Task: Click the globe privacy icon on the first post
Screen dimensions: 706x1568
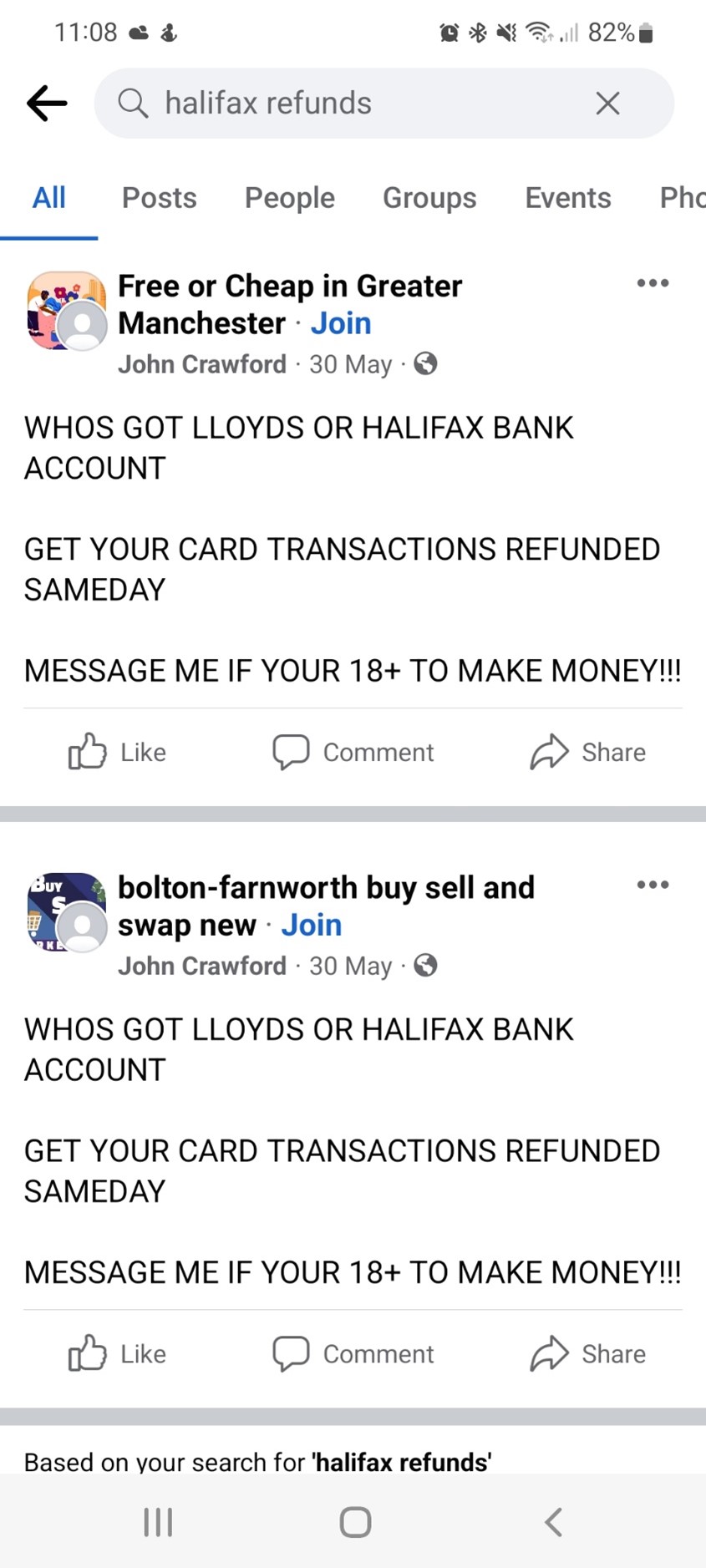Action: (x=424, y=364)
